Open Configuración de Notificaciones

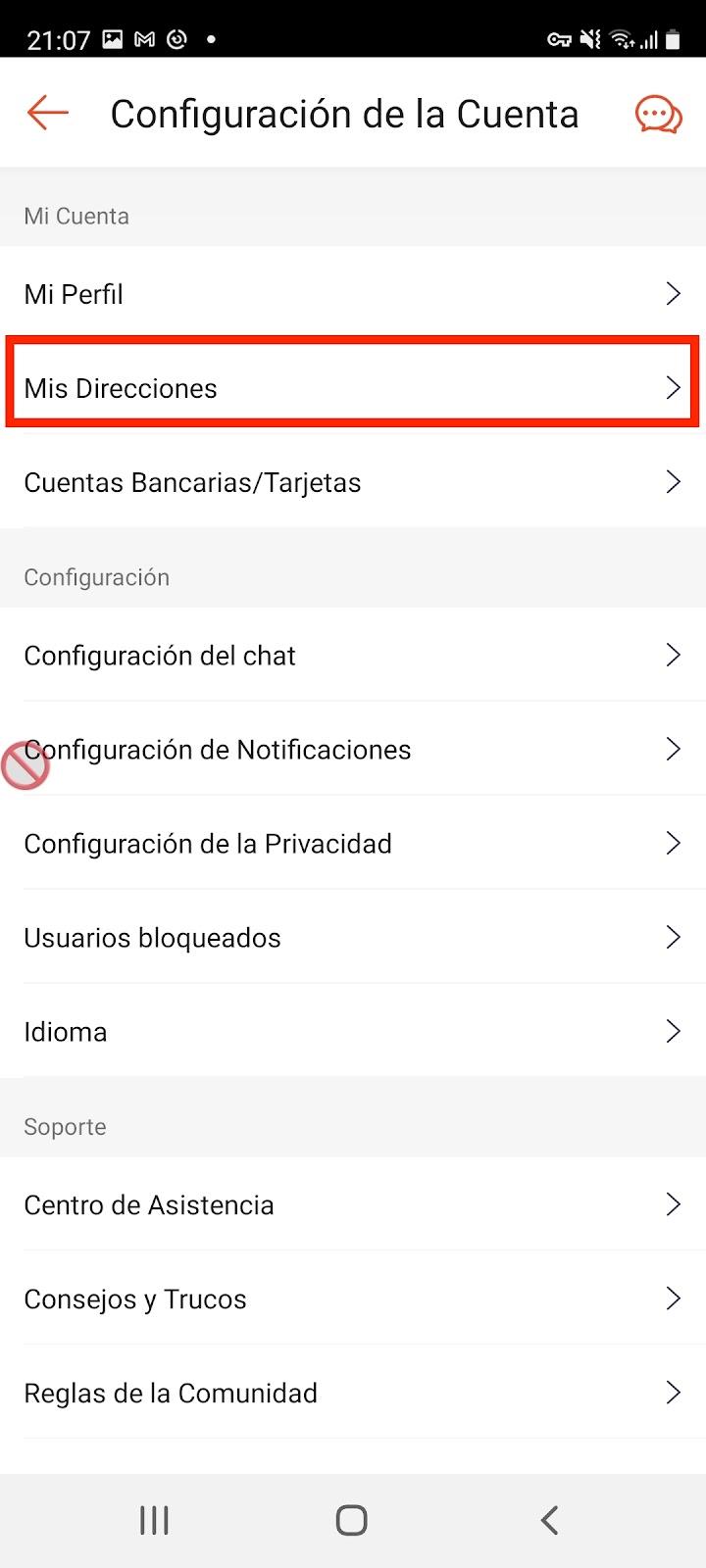pyautogui.click(x=353, y=749)
